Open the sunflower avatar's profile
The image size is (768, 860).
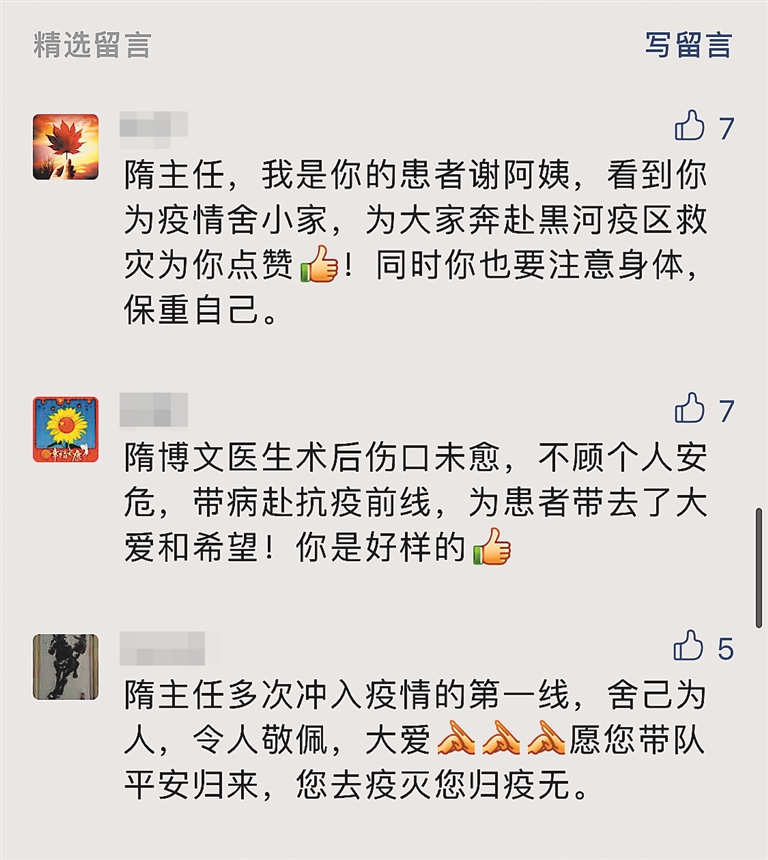(x=66, y=429)
